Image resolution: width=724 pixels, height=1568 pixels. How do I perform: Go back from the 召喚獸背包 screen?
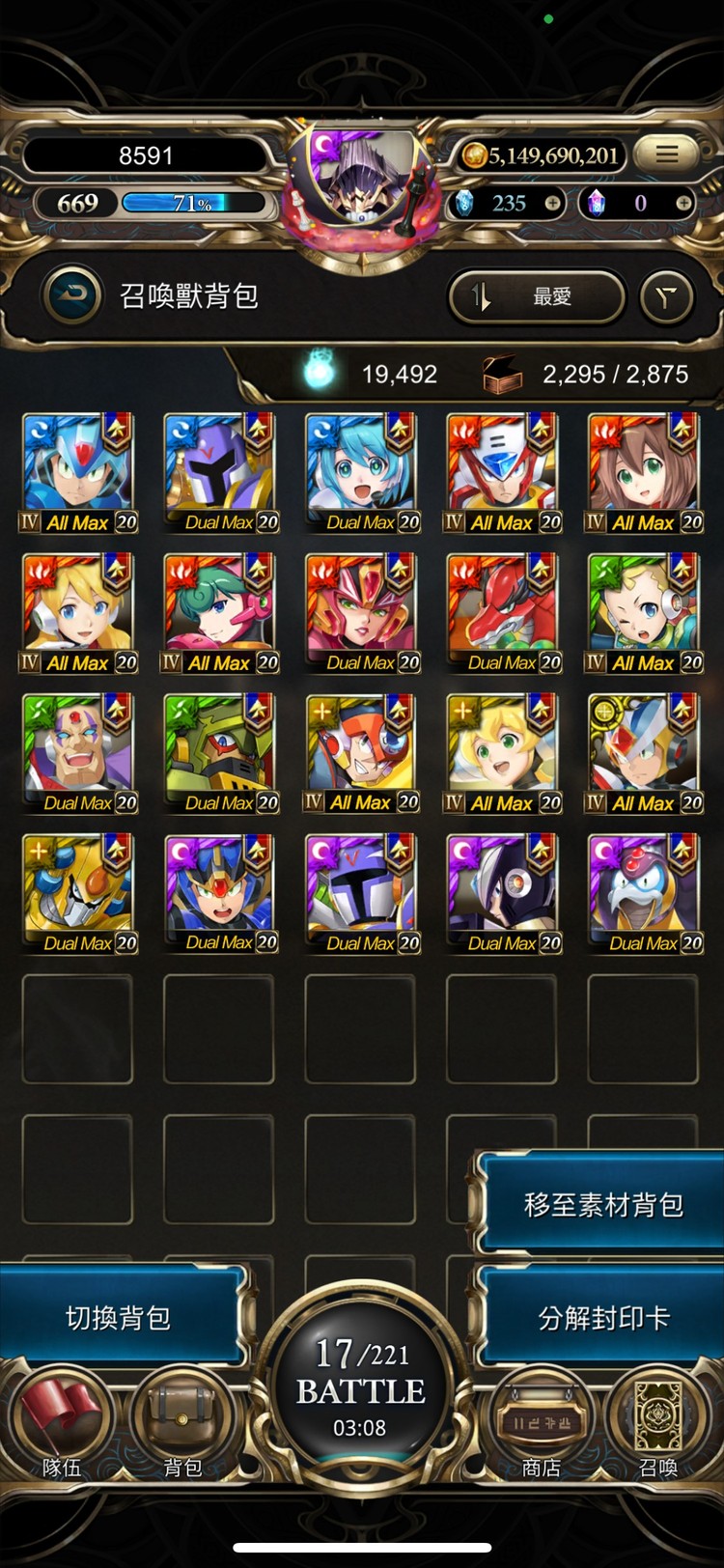72,295
